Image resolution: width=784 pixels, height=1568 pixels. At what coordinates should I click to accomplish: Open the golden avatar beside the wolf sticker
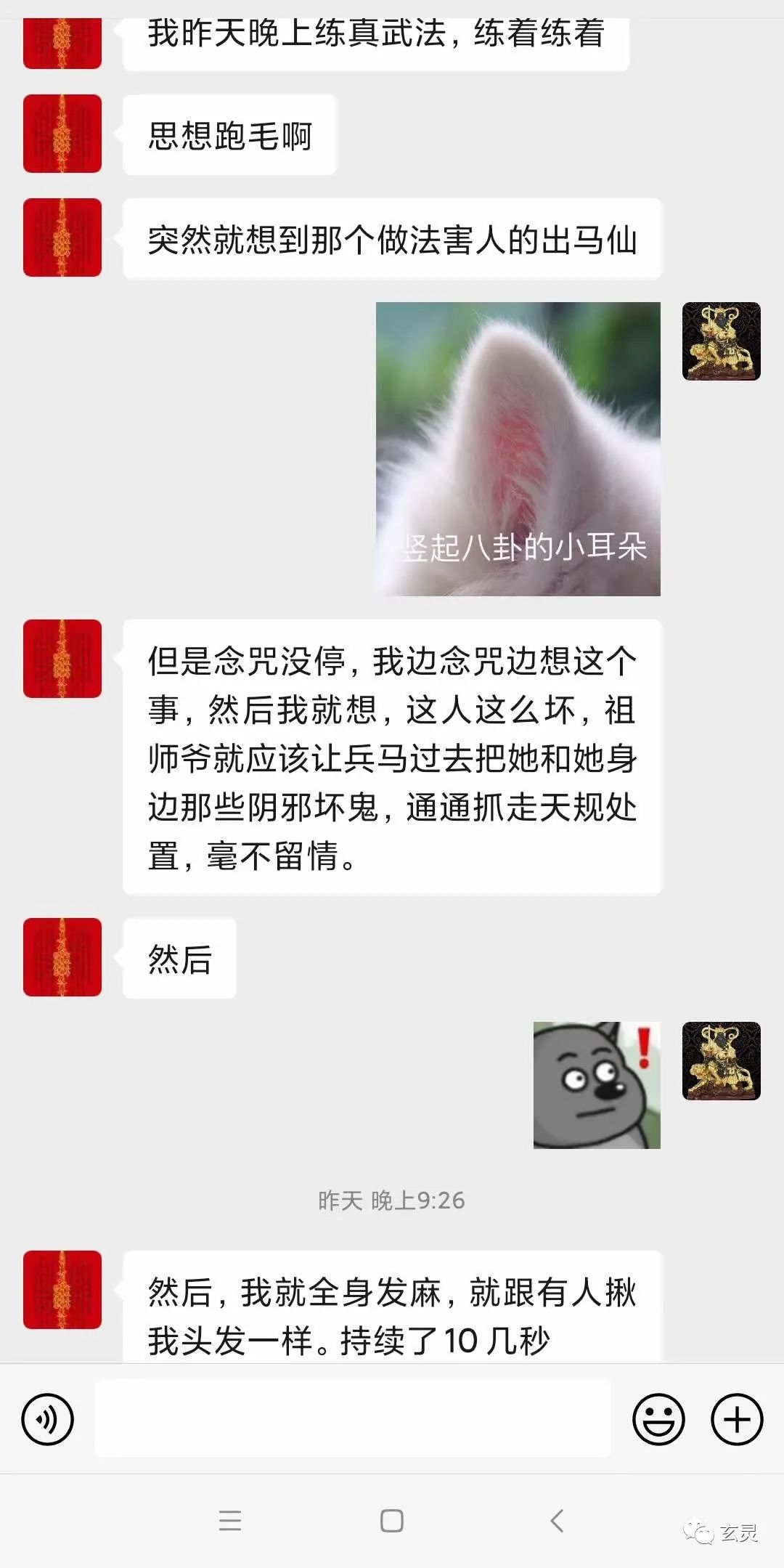point(721,1061)
